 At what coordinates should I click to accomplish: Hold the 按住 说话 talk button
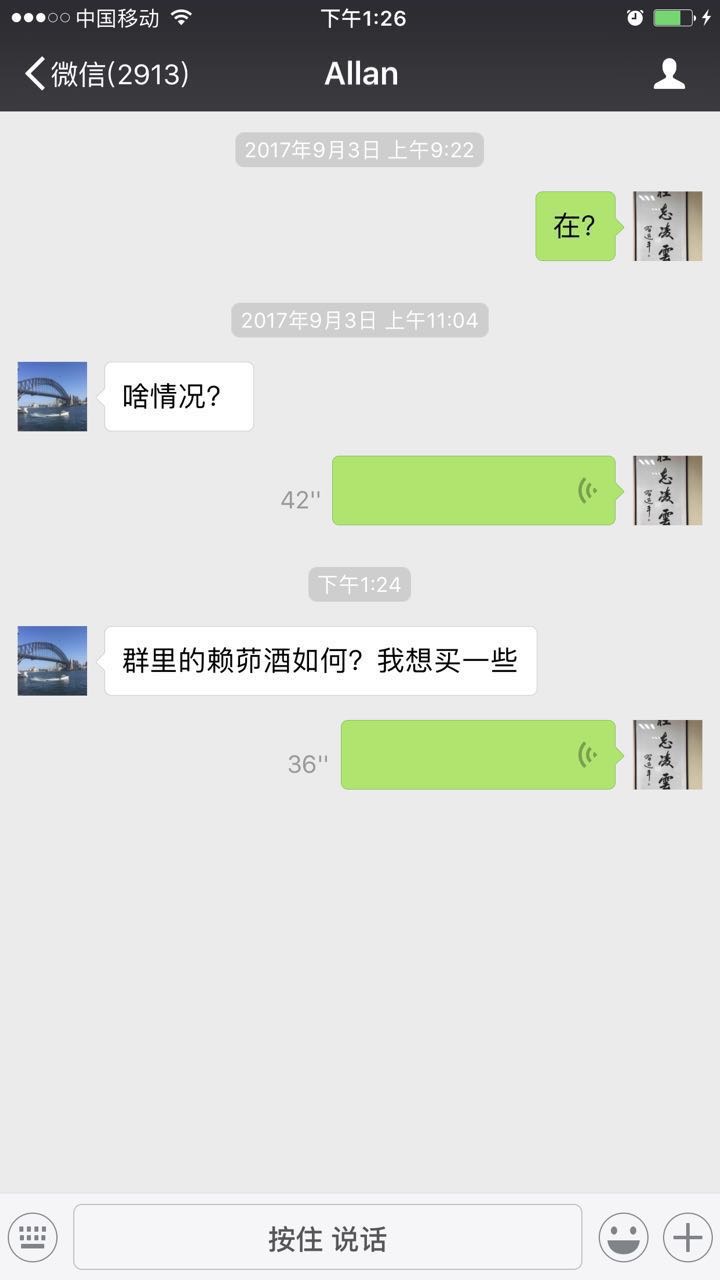tap(327, 1238)
